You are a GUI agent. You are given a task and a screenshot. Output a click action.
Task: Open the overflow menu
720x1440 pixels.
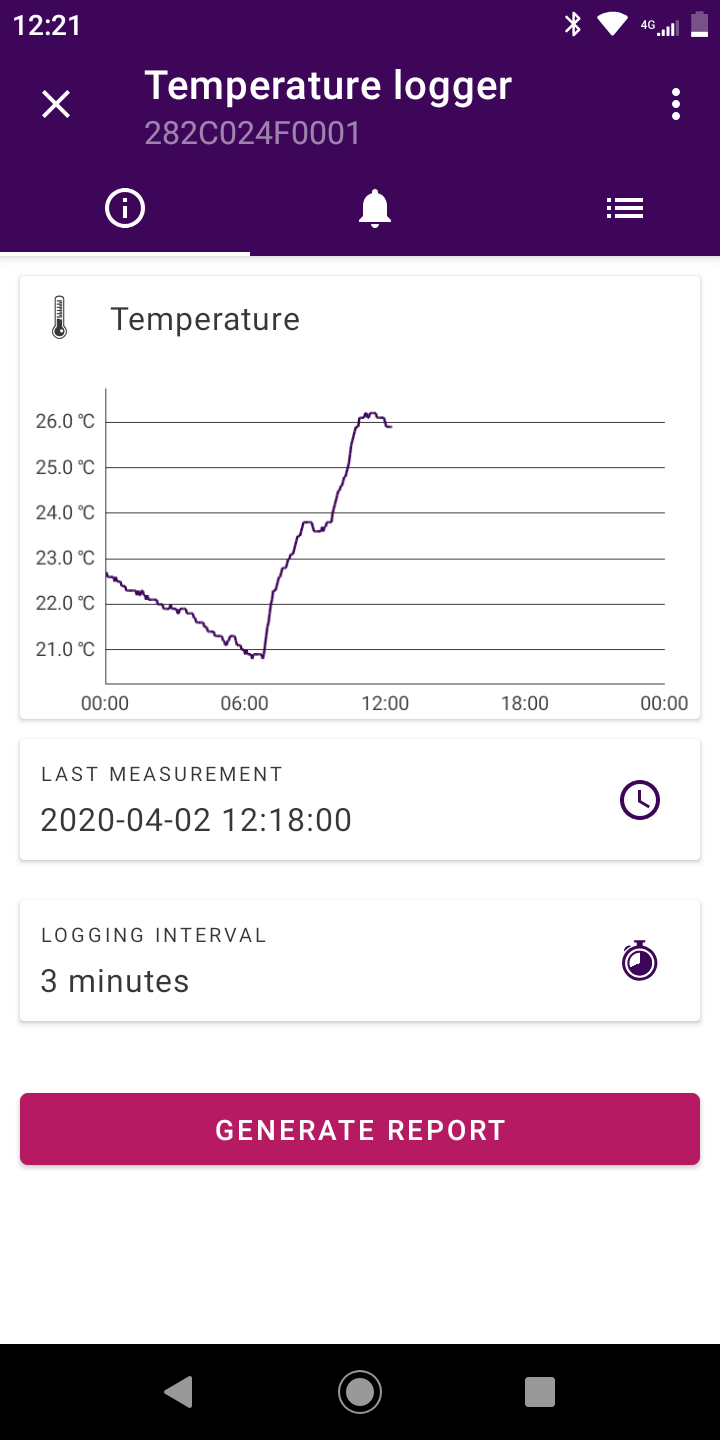pos(676,104)
